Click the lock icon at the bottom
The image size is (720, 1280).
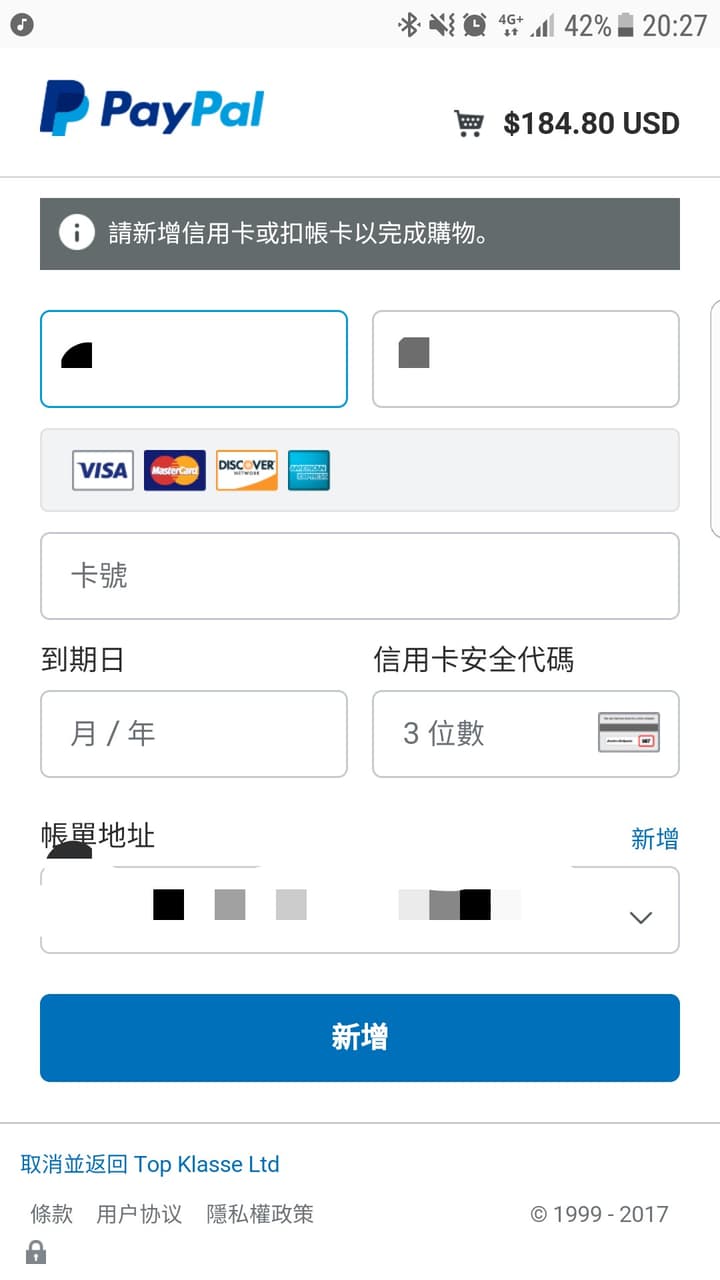(x=37, y=1253)
